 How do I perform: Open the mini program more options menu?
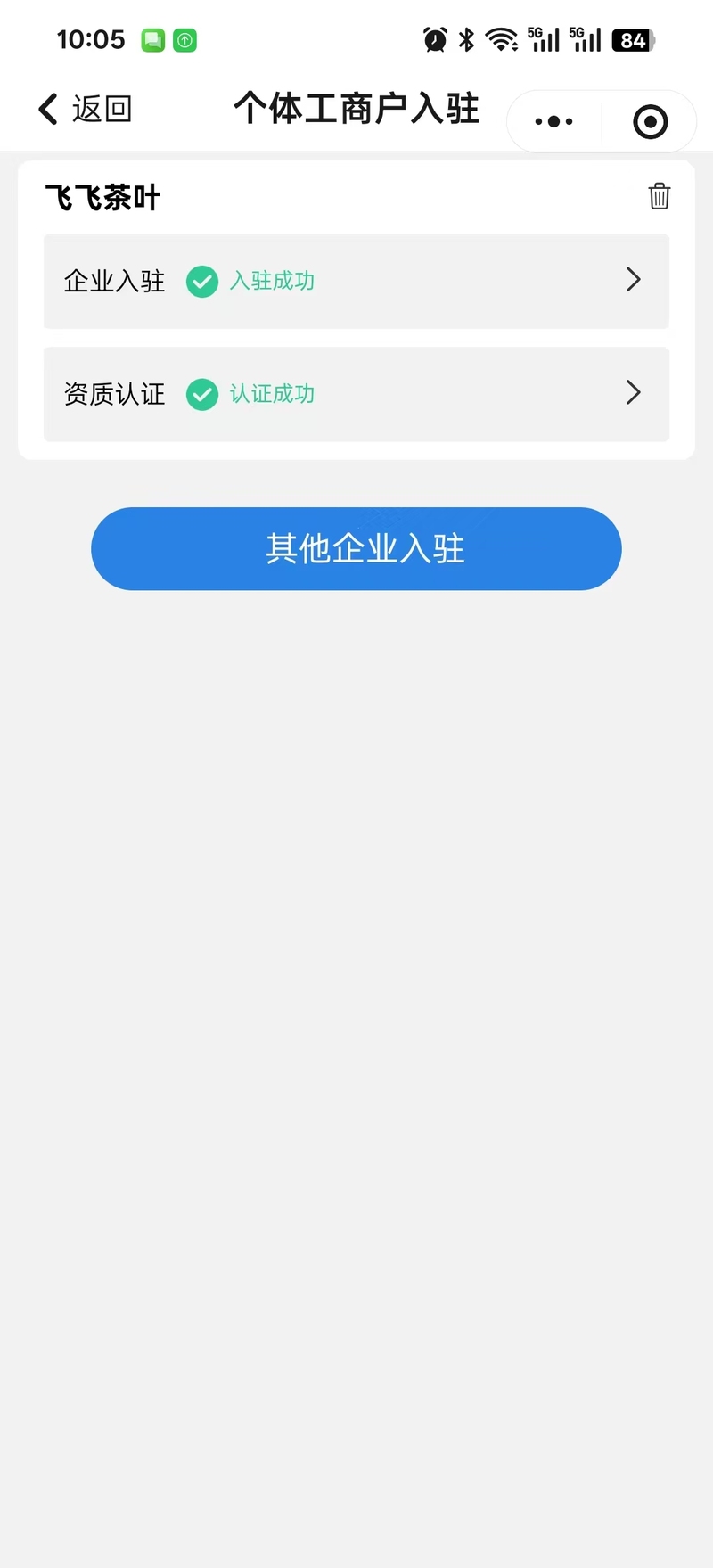553,121
